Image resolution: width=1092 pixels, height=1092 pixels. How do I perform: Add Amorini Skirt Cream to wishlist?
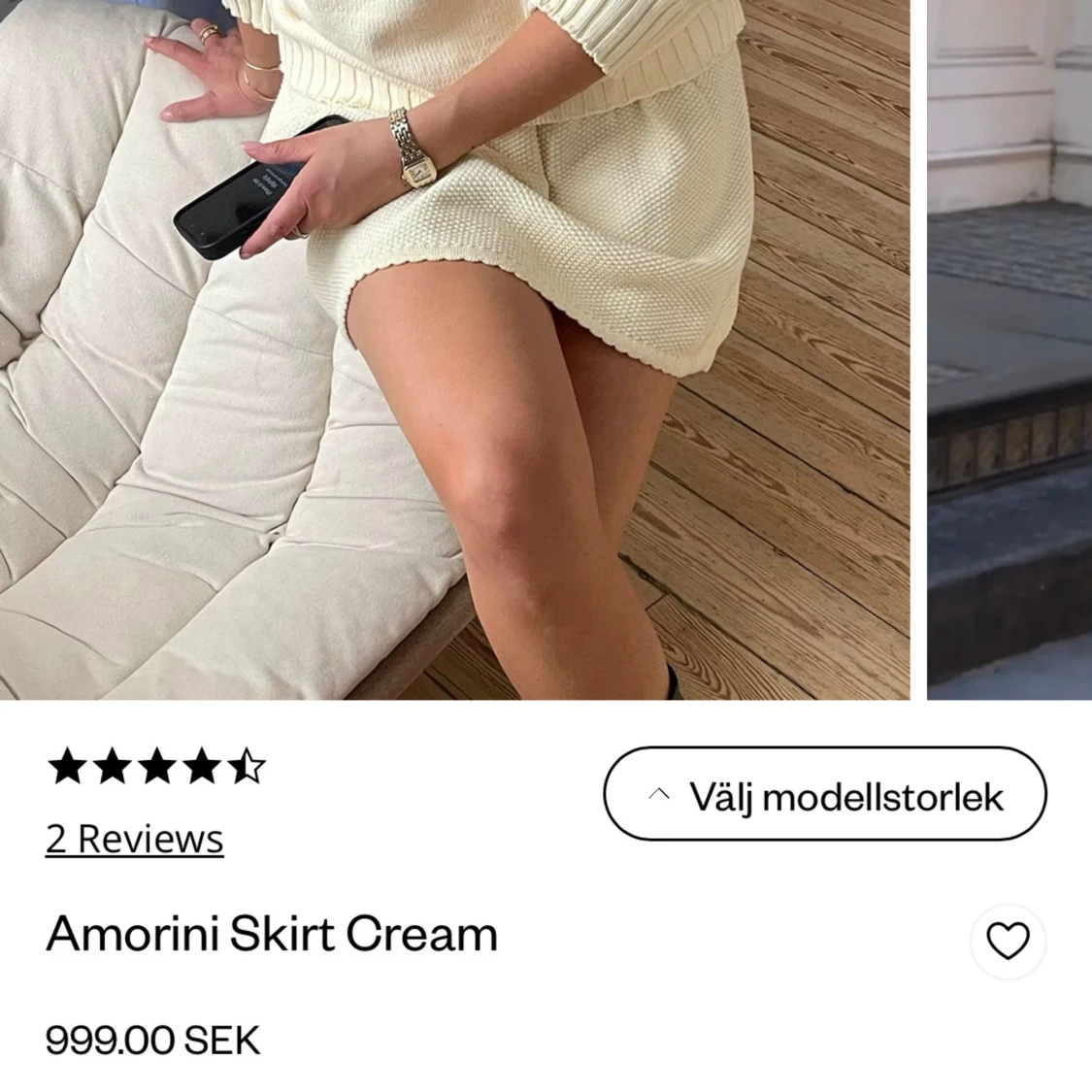click(1008, 942)
